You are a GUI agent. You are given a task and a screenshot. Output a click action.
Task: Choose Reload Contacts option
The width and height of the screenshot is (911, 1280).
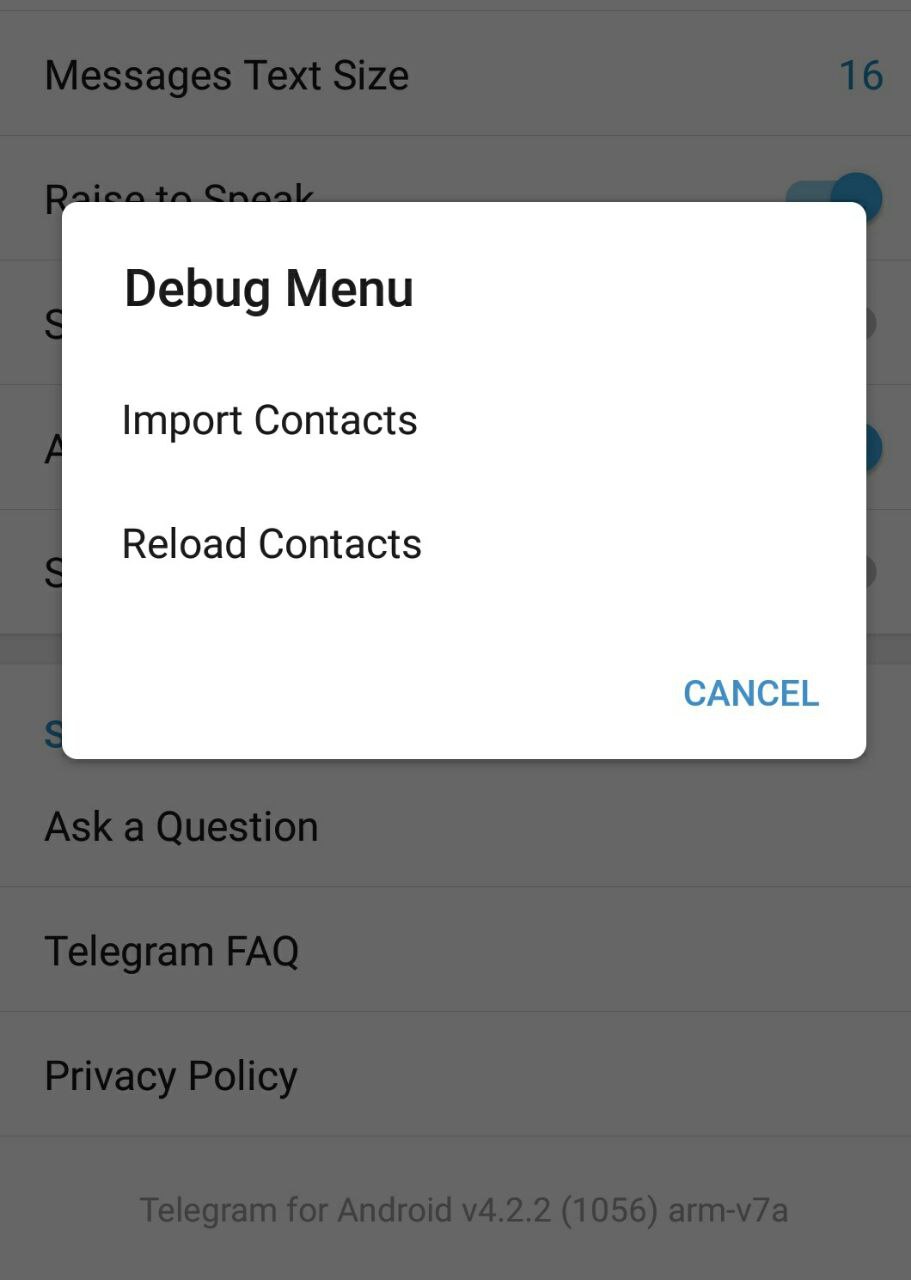tap(272, 544)
